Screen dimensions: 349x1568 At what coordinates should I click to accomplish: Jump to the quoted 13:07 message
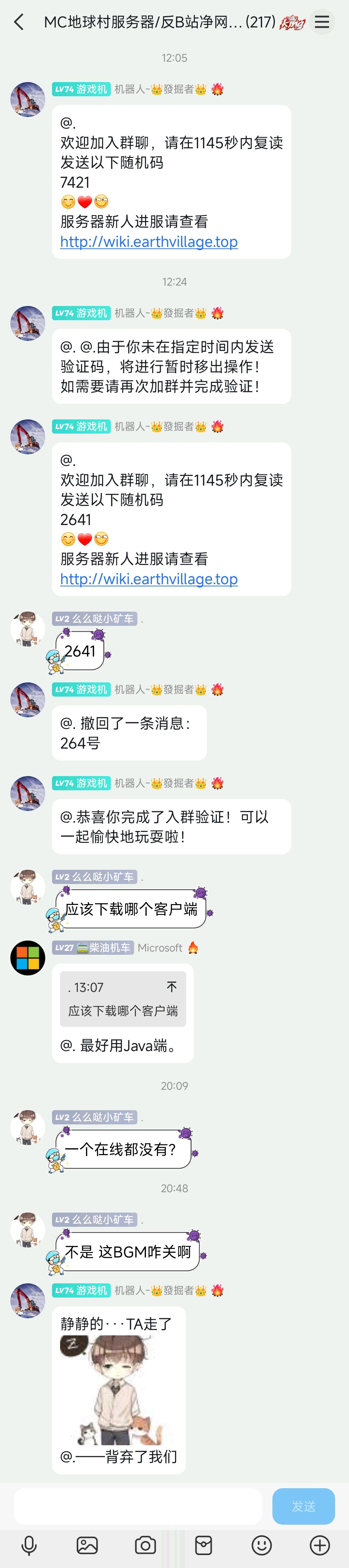click(x=122, y=998)
